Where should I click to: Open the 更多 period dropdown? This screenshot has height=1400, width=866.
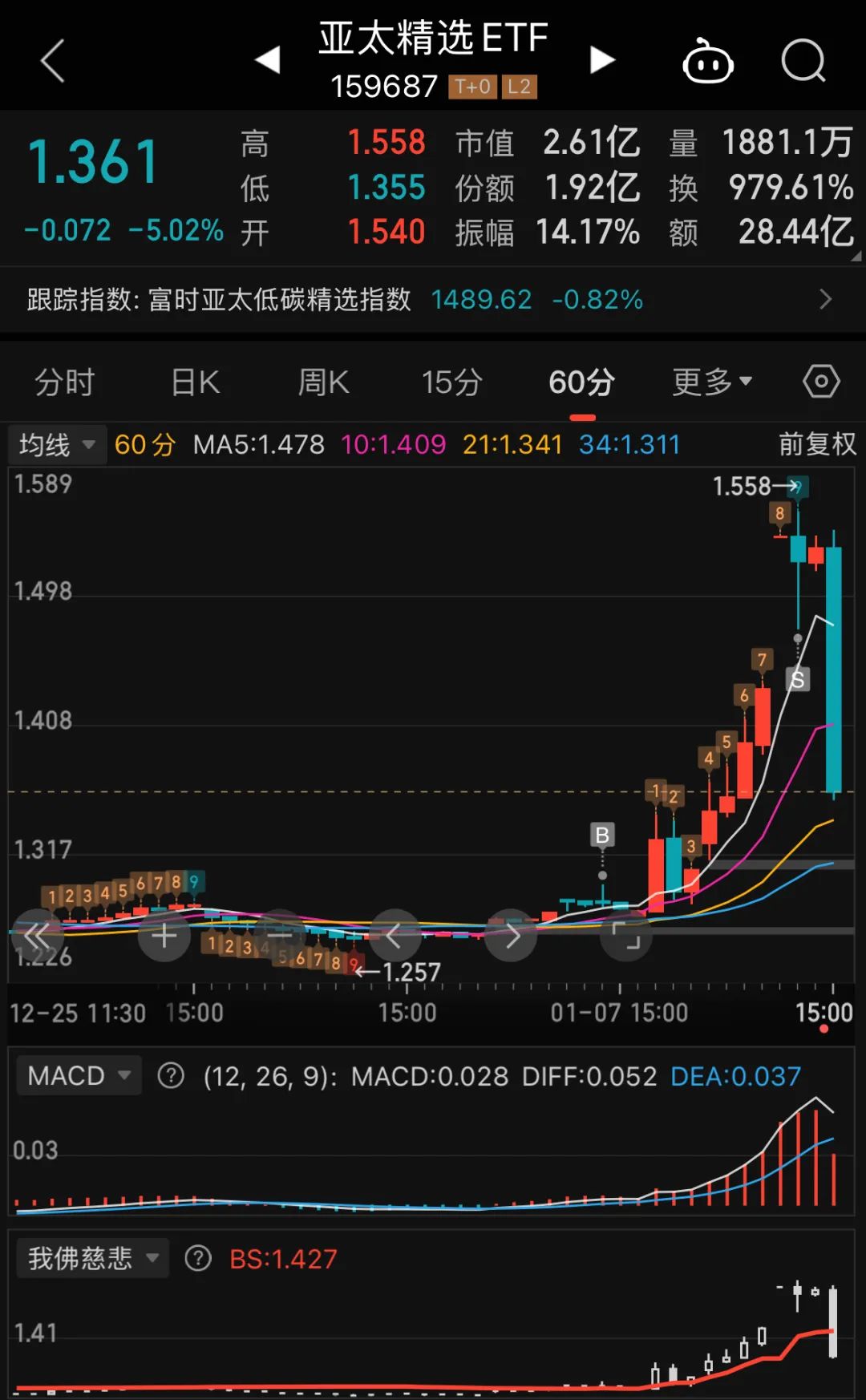pos(709,382)
